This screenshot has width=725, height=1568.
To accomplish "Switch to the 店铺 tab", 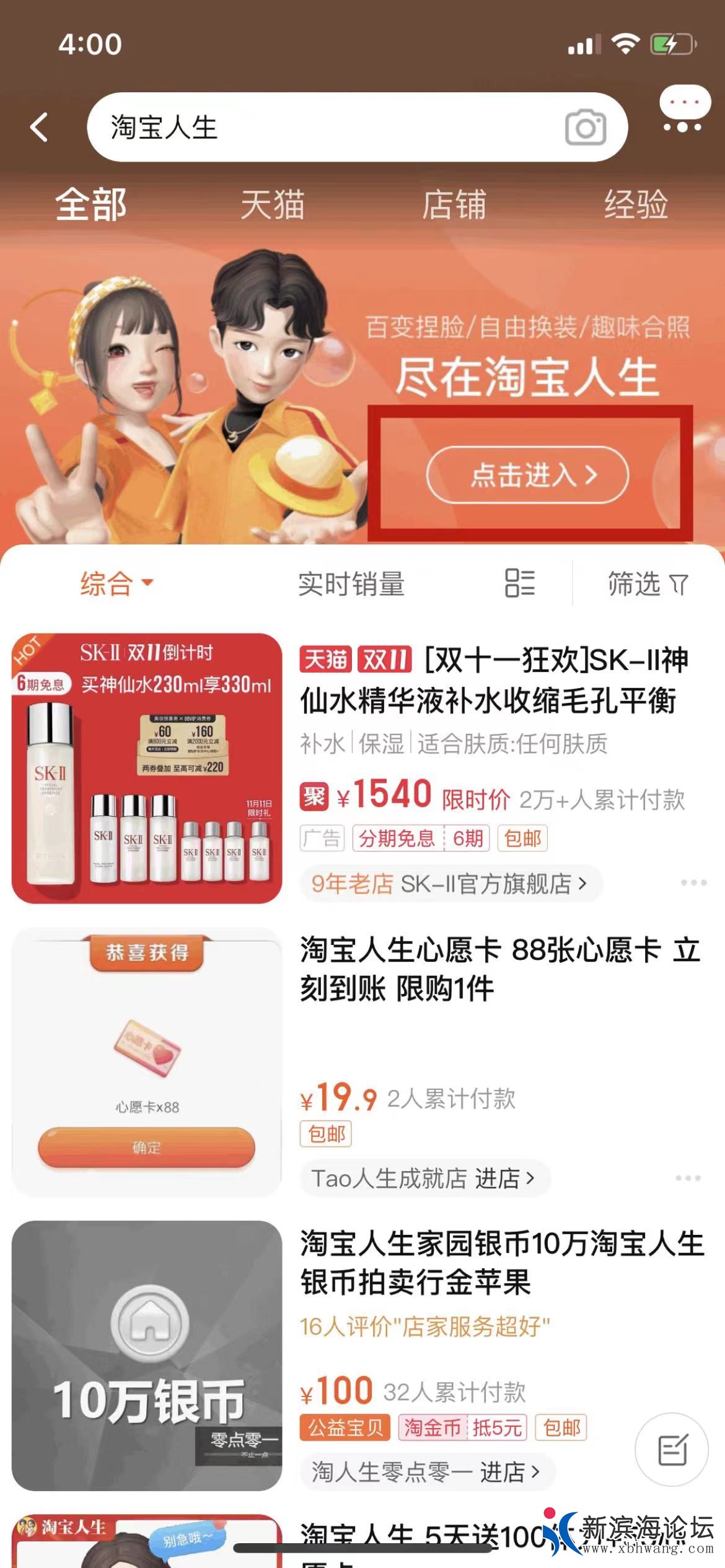I will tap(454, 204).
